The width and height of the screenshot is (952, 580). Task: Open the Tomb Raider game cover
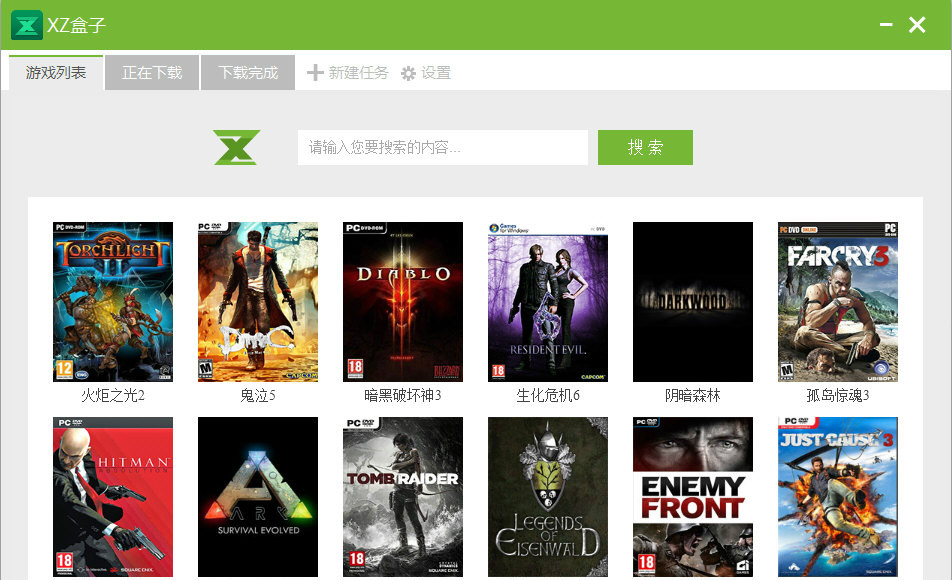pyautogui.click(x=403, y=497)
